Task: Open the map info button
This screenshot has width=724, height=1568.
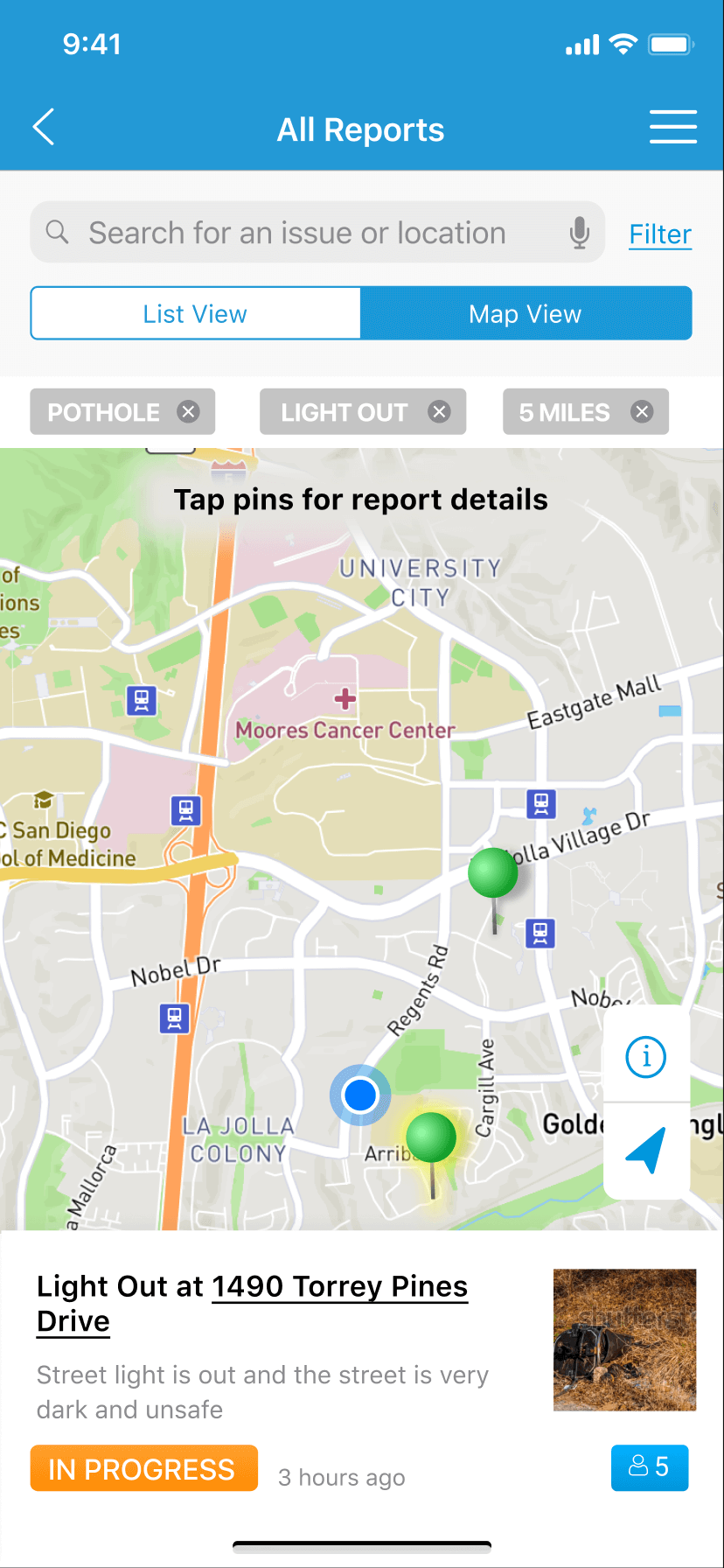Action: (646, 1057)
